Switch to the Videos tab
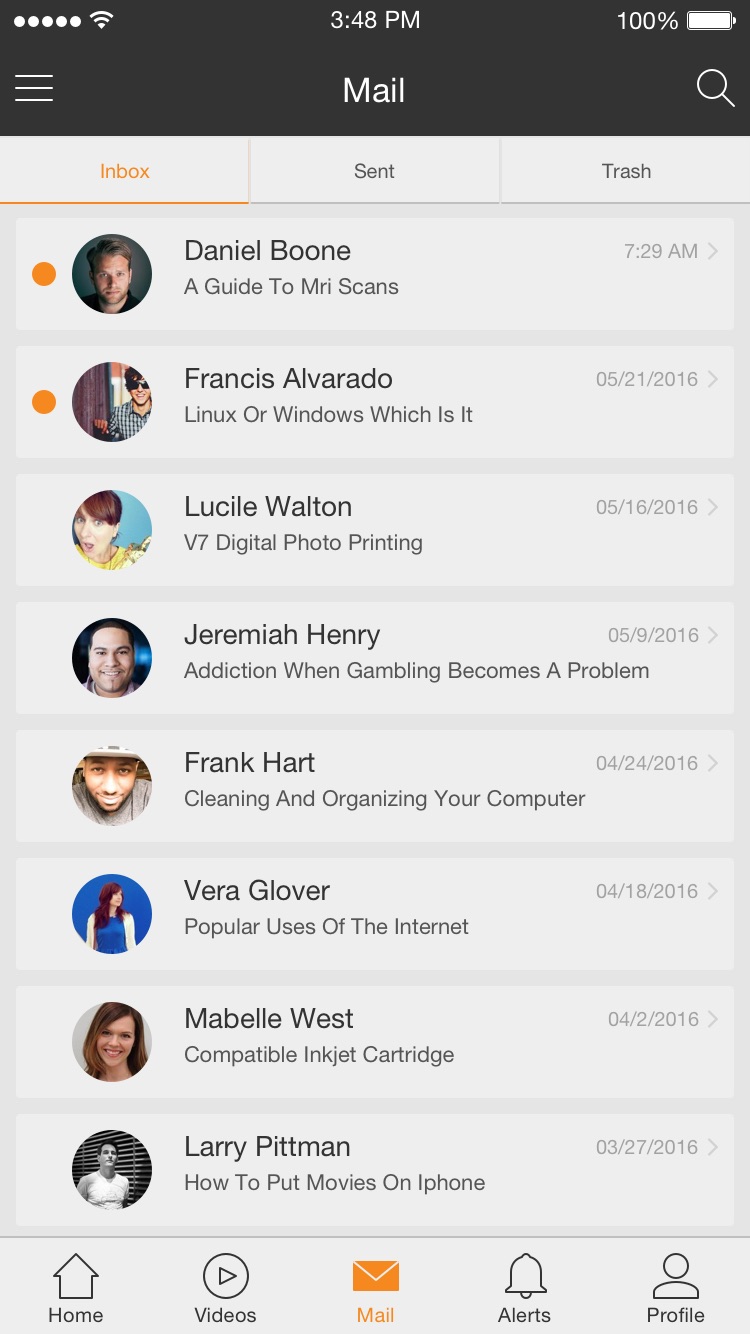 click(226, 1288)
